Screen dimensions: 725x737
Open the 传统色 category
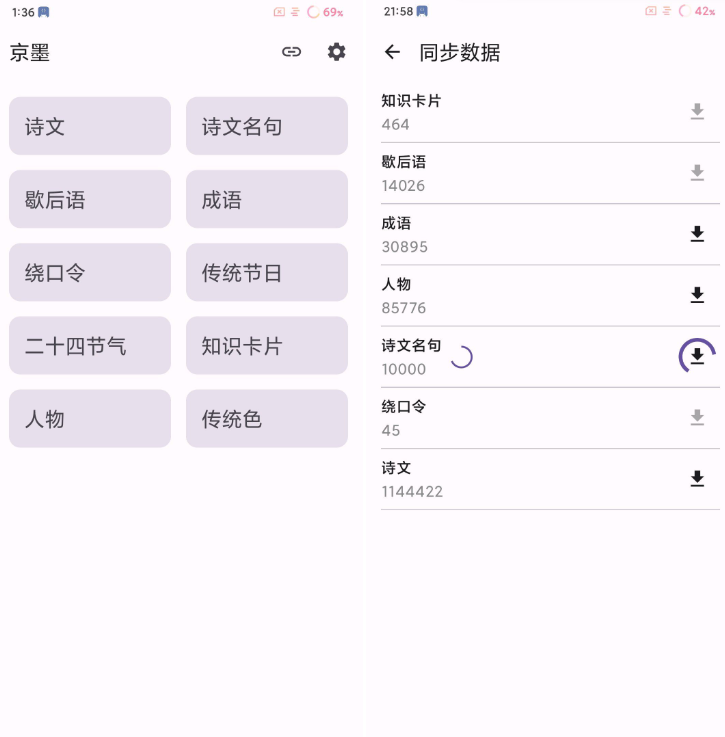(267, 419)
